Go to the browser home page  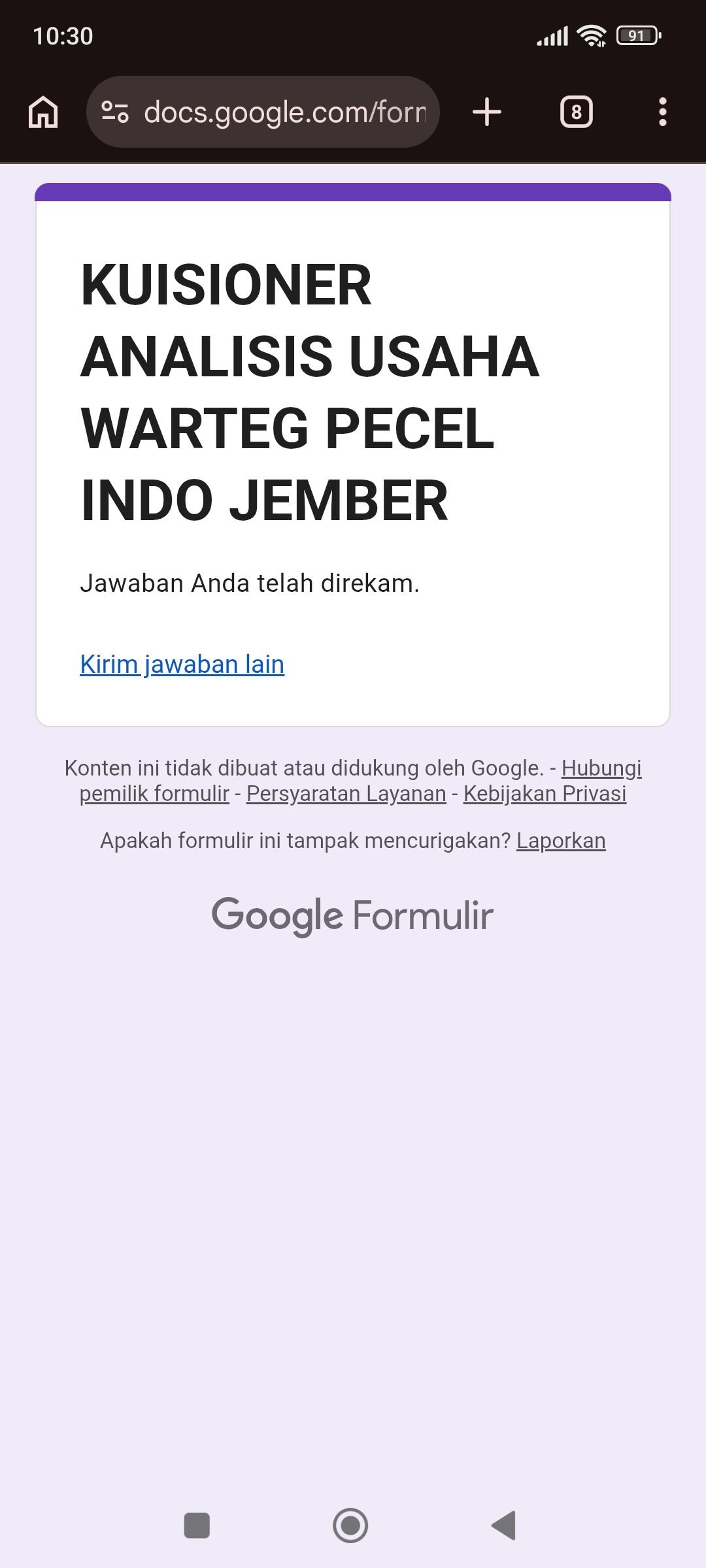[43, 112]
